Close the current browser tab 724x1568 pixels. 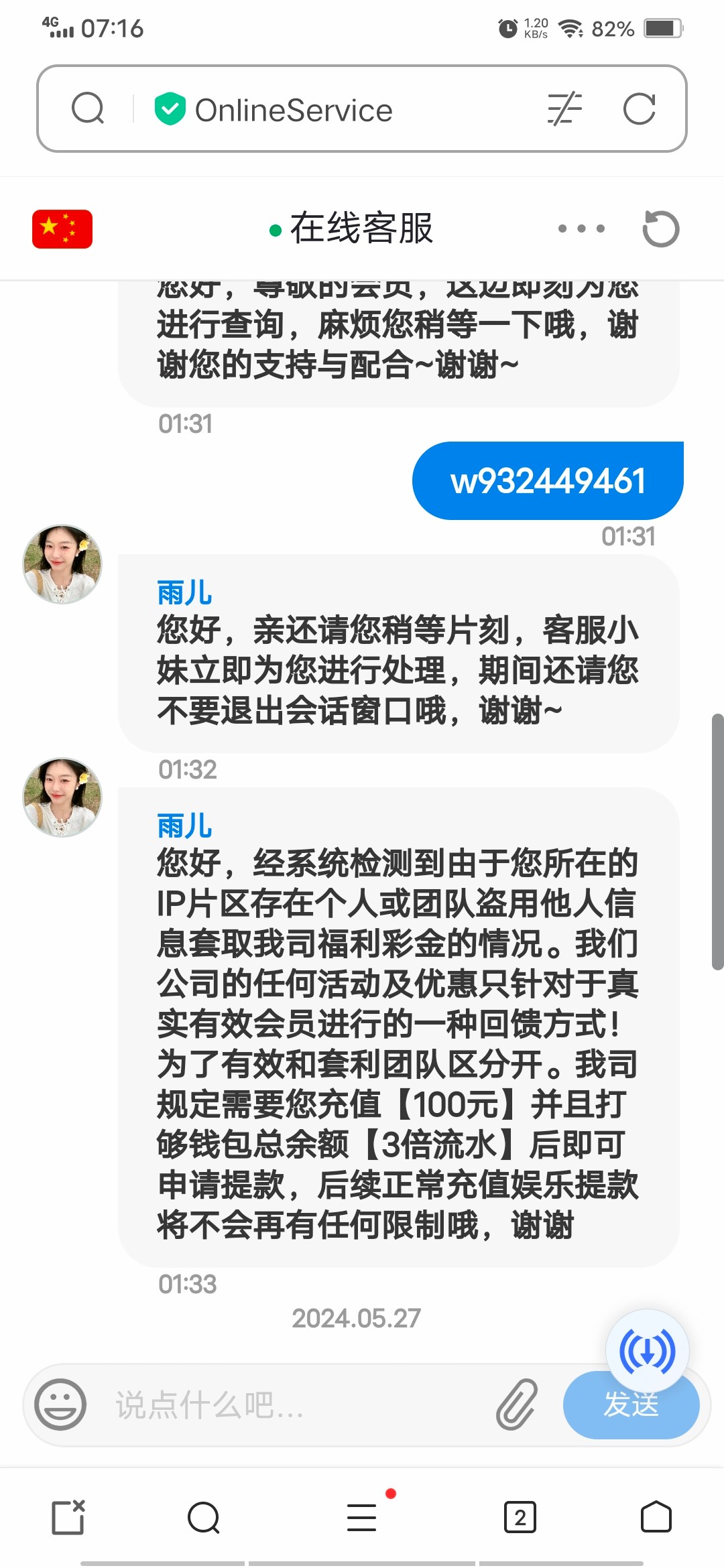tap(68, 1518)
